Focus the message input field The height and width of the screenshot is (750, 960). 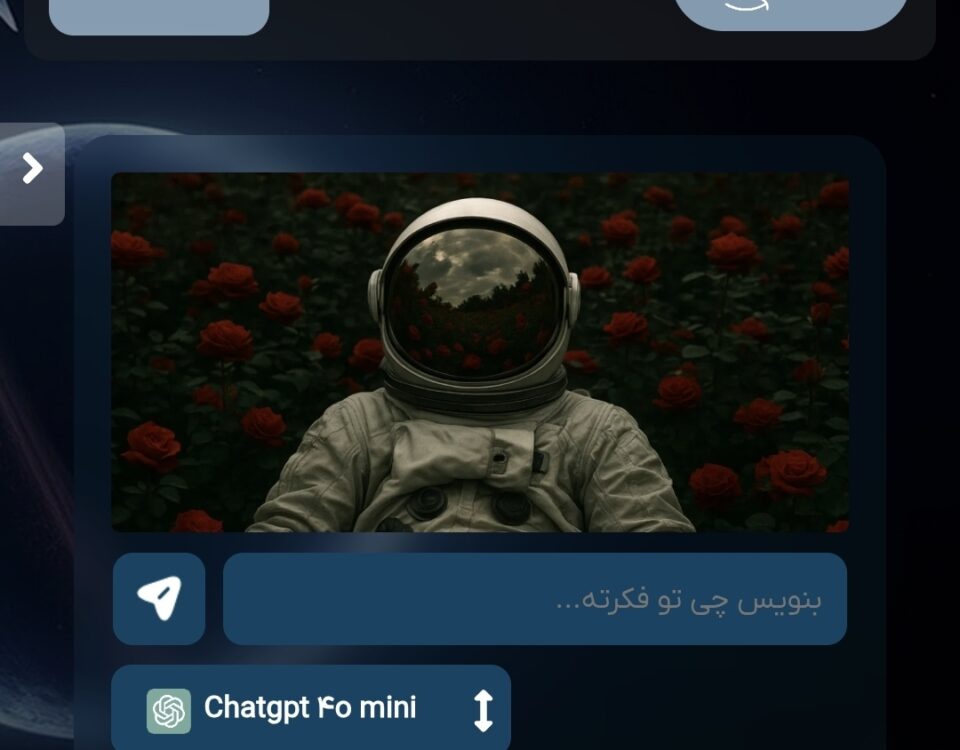[x=534, y=599]
